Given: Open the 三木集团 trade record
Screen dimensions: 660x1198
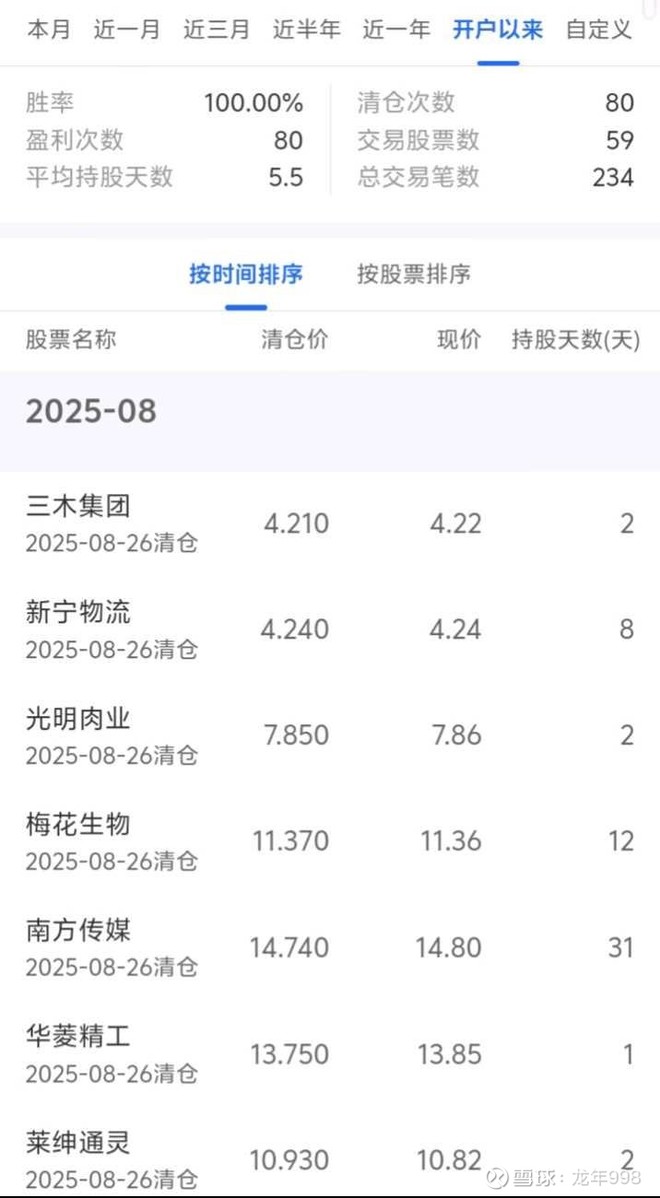Looking at the screenshot, I should coord(330,523).
